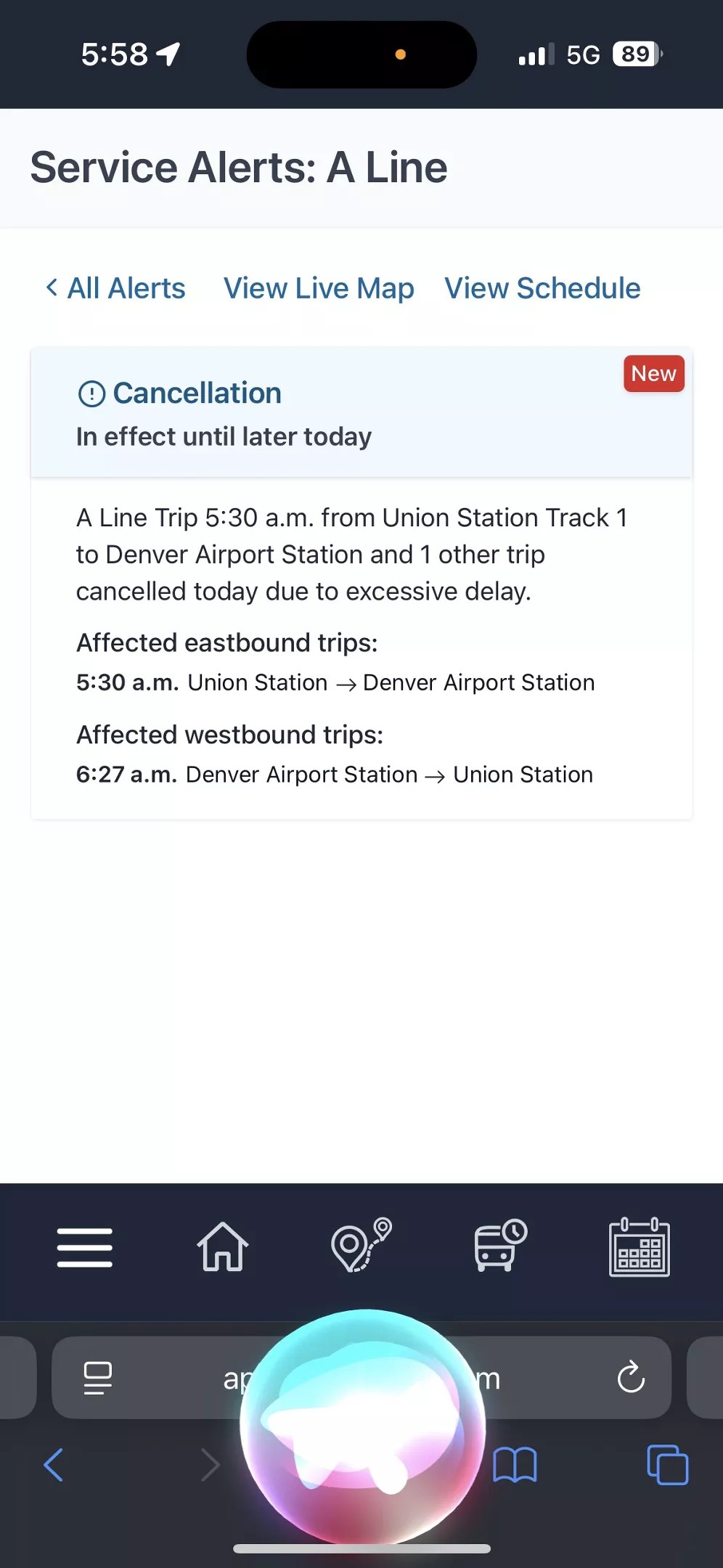Navigate back in Safari

click(x=54, y=1465)
